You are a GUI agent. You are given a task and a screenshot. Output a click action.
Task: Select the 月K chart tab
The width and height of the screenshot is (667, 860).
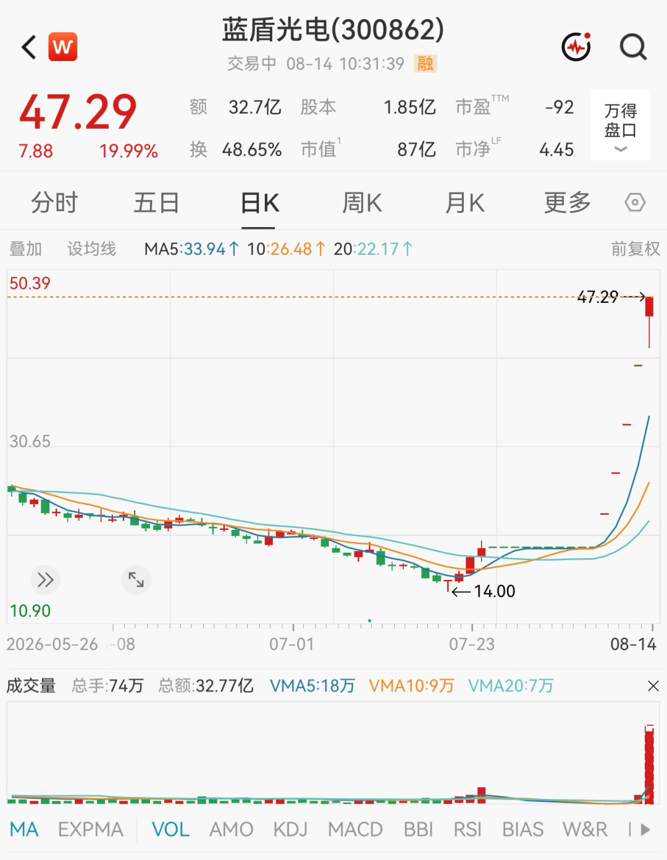click(464, 202)
